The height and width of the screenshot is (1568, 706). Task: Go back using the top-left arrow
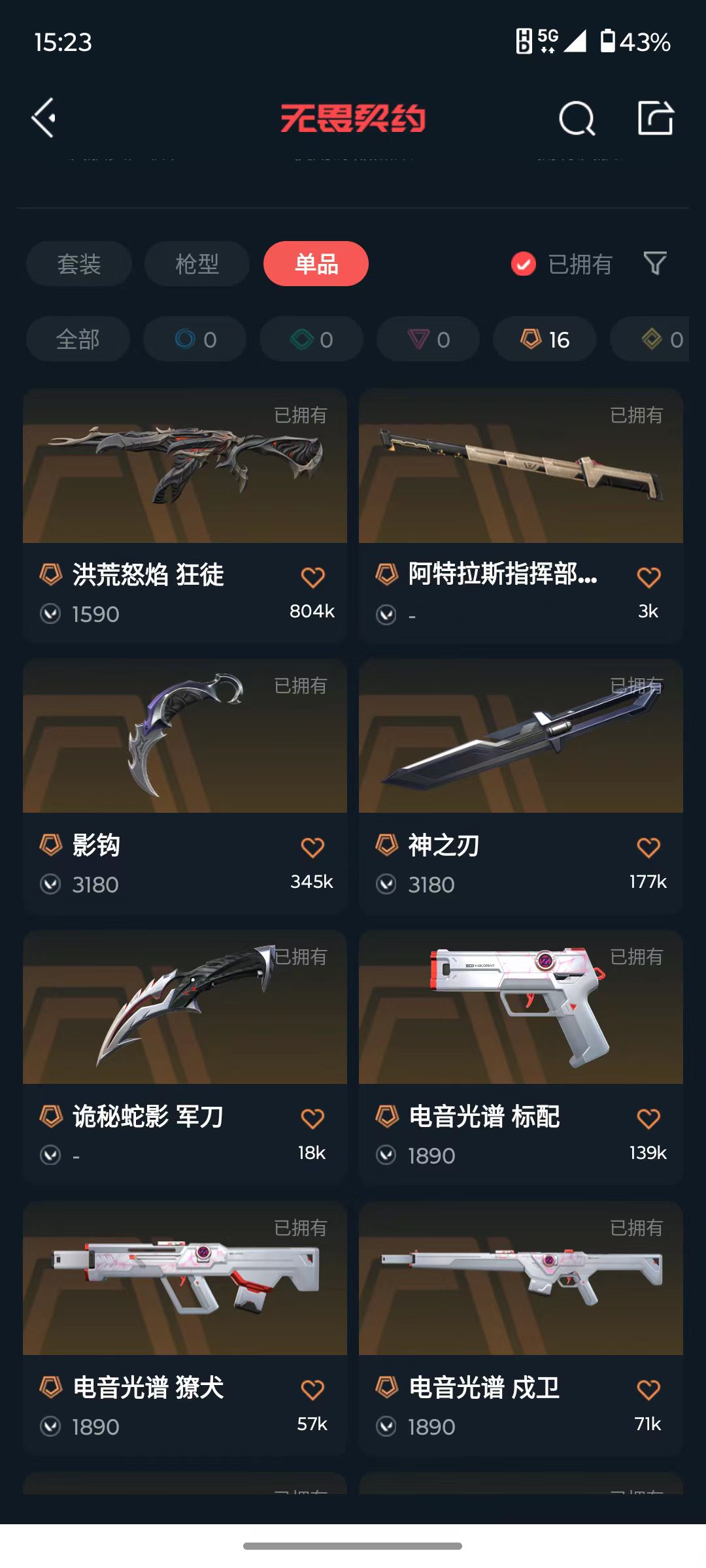44,118
